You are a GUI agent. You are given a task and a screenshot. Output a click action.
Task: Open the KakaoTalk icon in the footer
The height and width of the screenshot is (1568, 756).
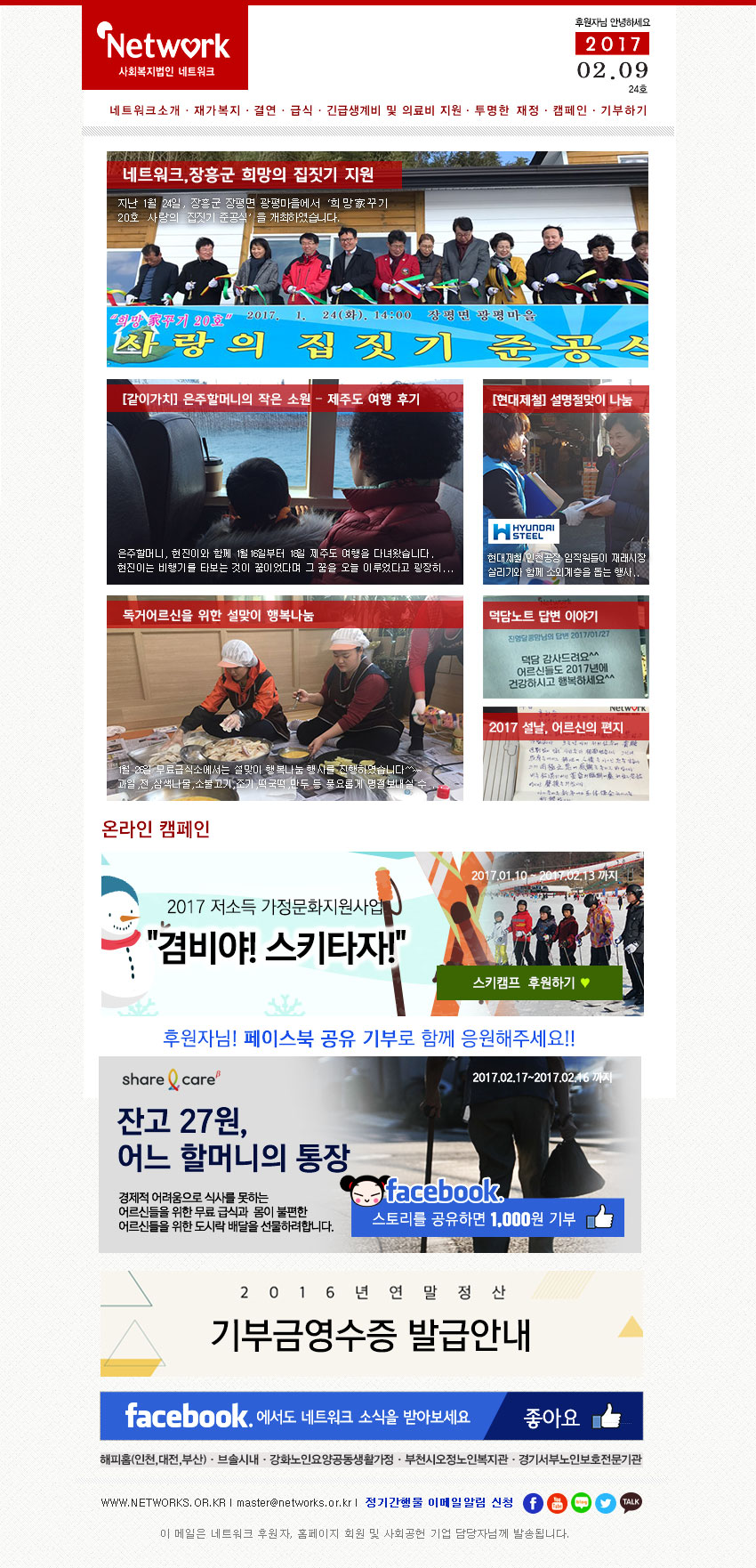pos(631,1503)
